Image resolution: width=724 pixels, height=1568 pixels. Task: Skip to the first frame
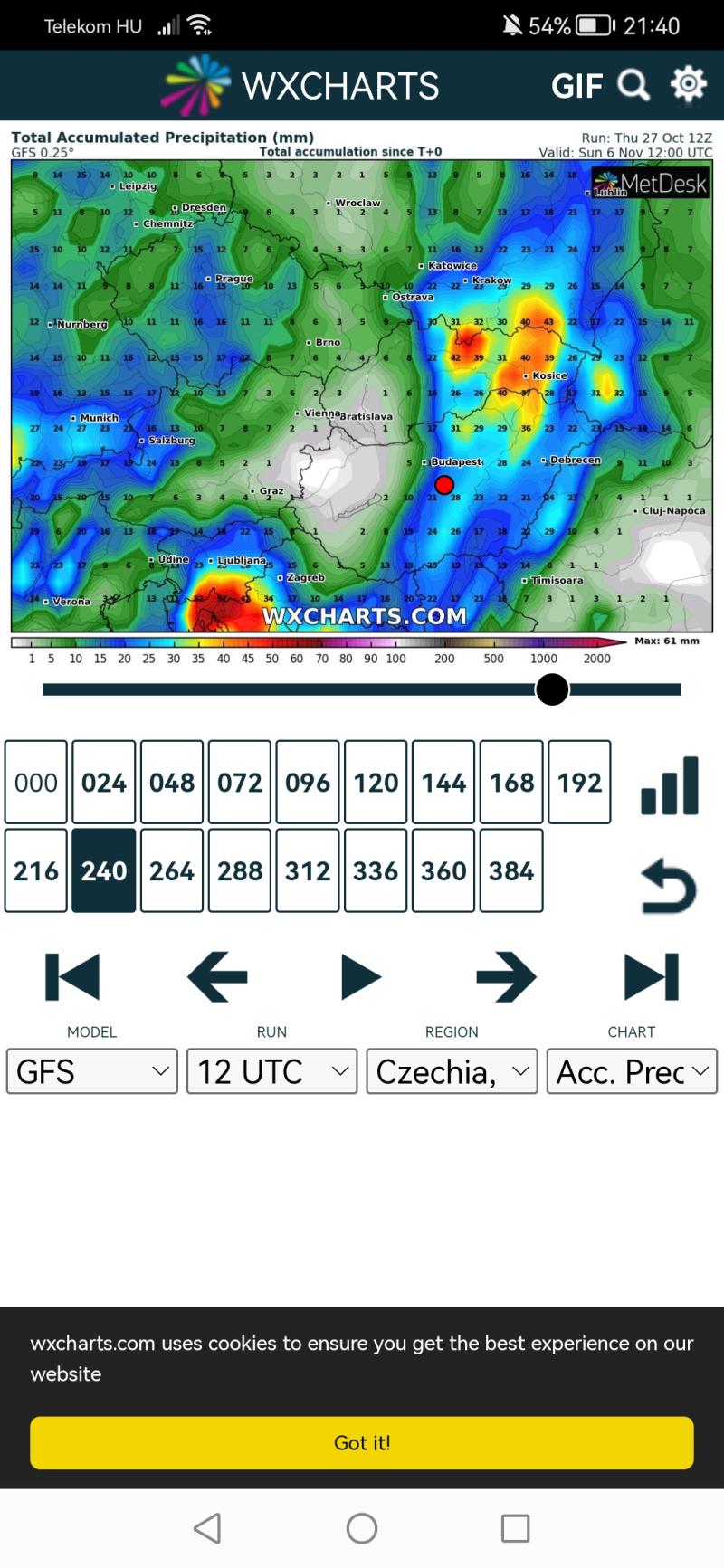[72, 977]
